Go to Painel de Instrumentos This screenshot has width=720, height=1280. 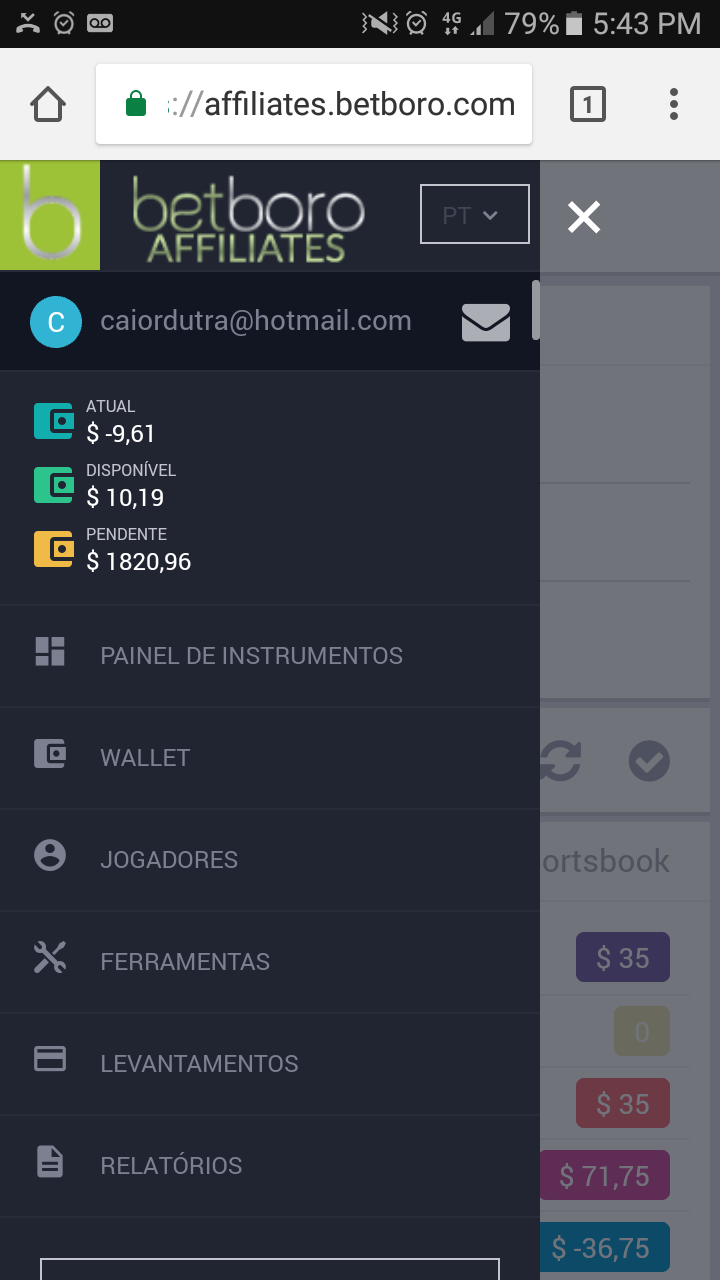pyautogui.click(x=270, y=656)
